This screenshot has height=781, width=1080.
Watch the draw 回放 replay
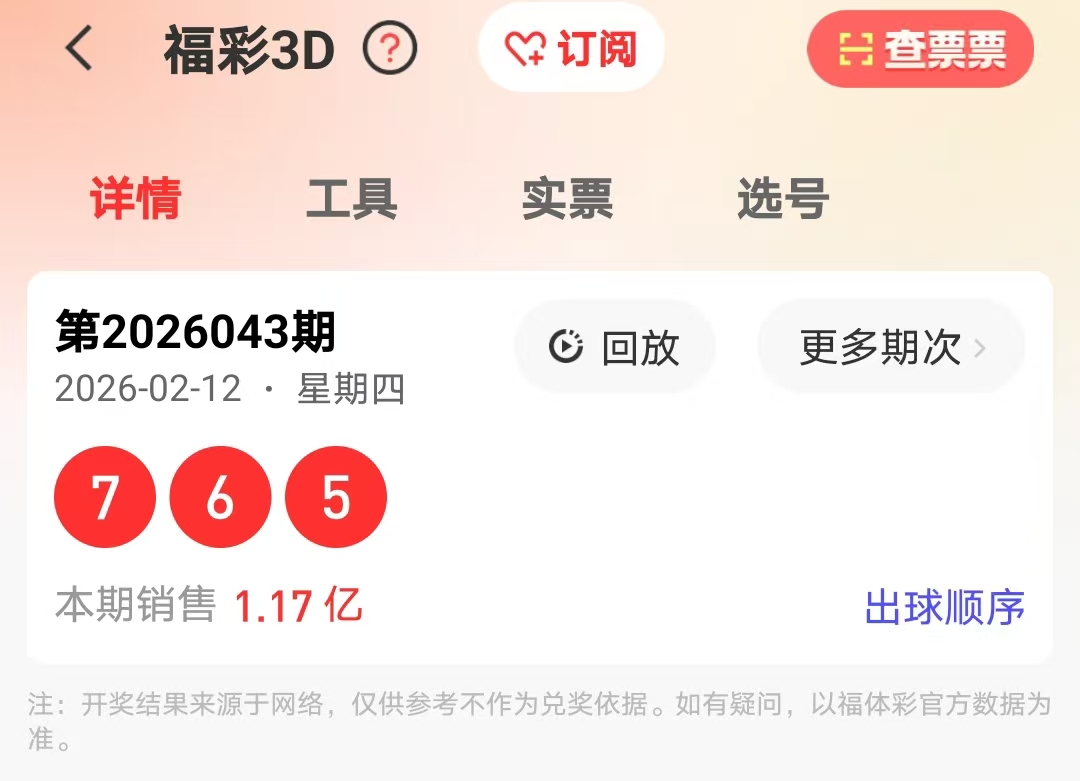pos(614,347)
